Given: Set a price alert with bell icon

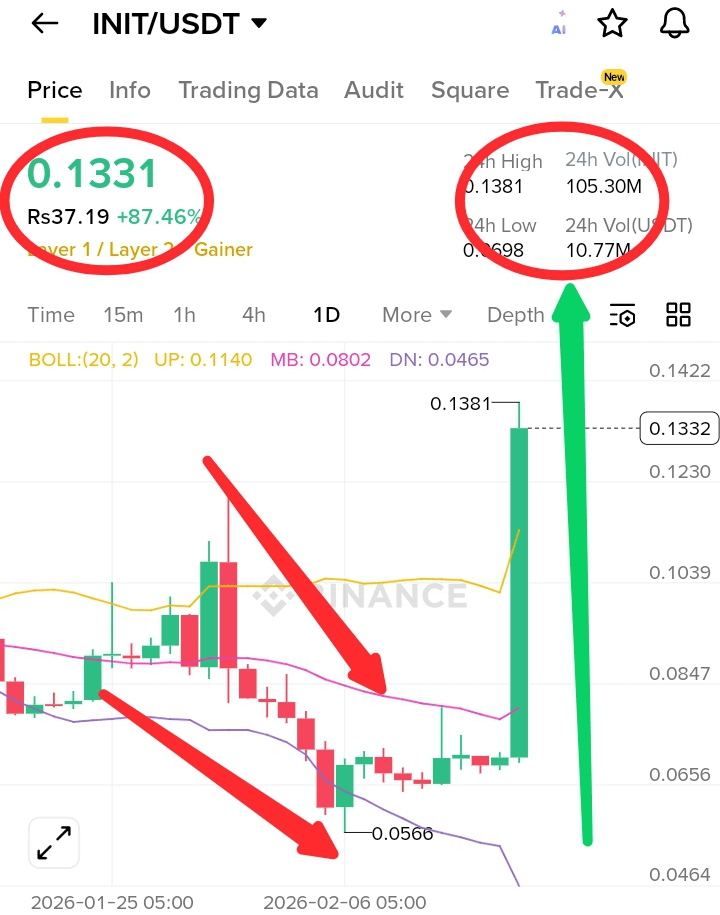Looking at the screenshot, I should [675, 24].
